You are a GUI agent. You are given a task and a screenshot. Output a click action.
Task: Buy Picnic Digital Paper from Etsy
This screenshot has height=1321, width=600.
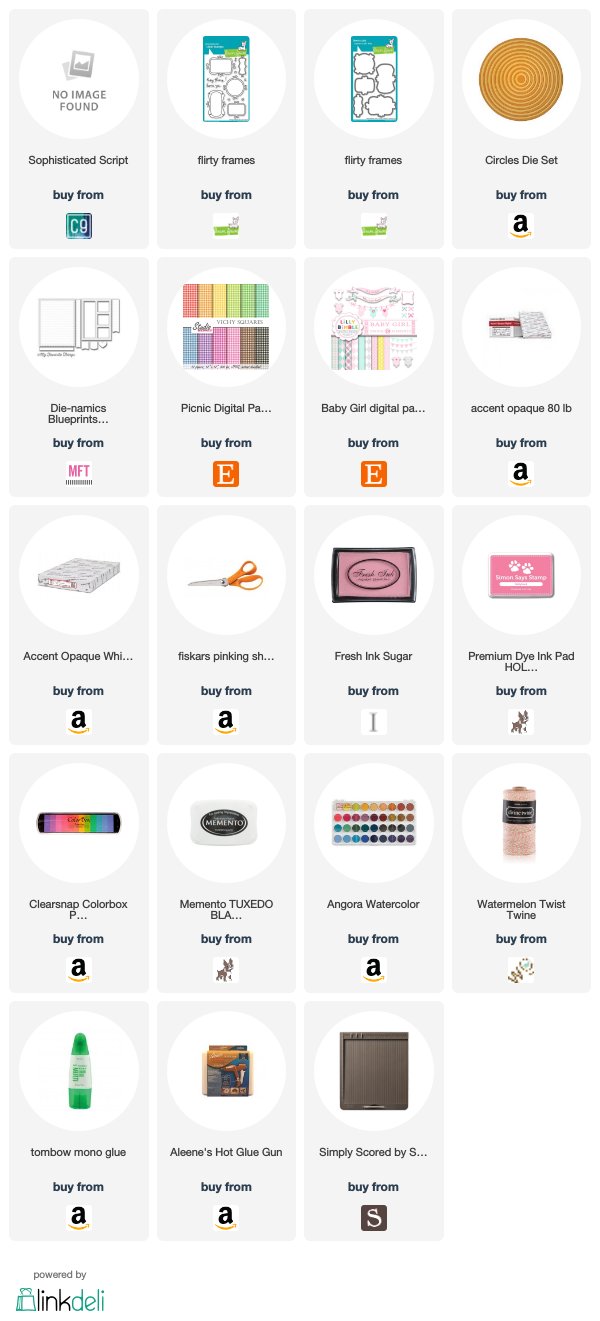click(225, 474)
